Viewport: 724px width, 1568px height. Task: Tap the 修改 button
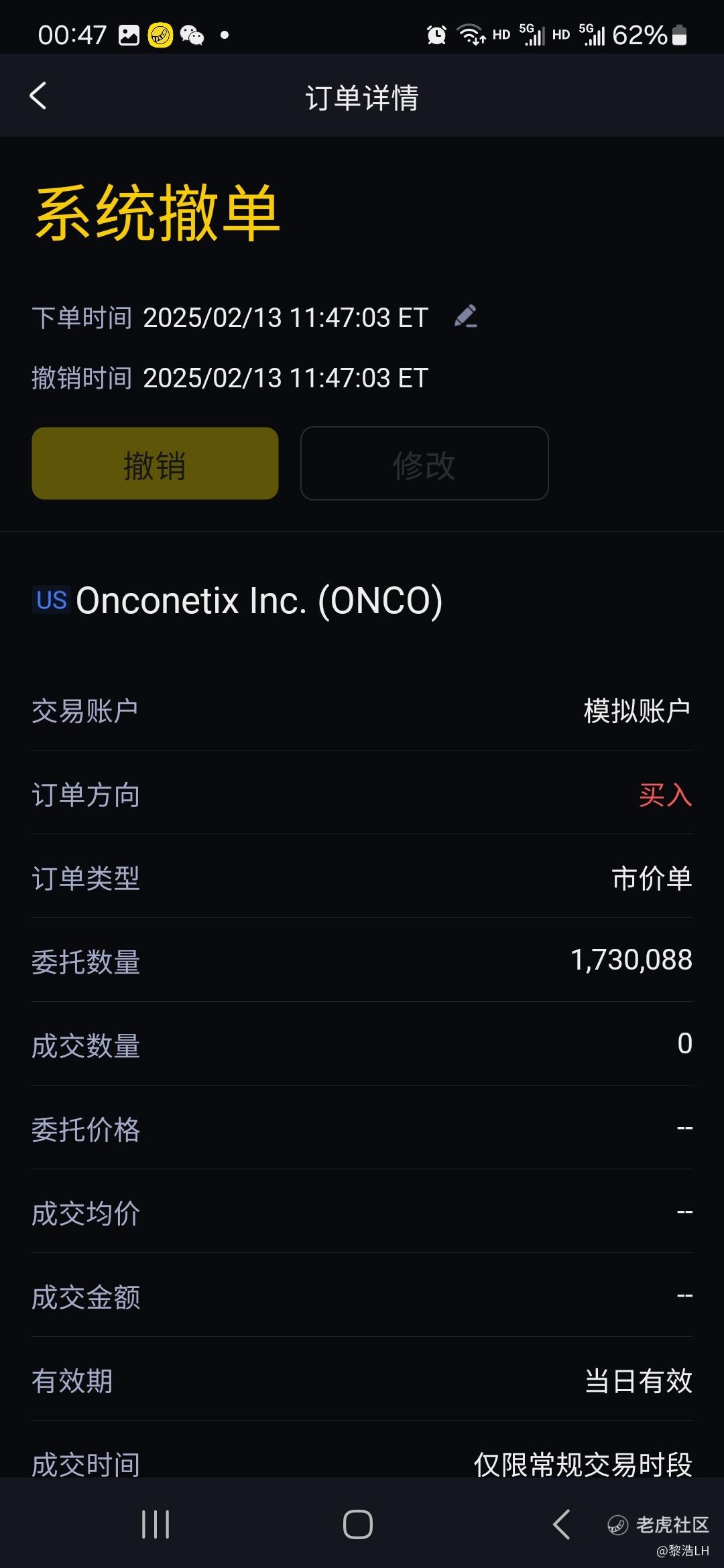(424, 464)
